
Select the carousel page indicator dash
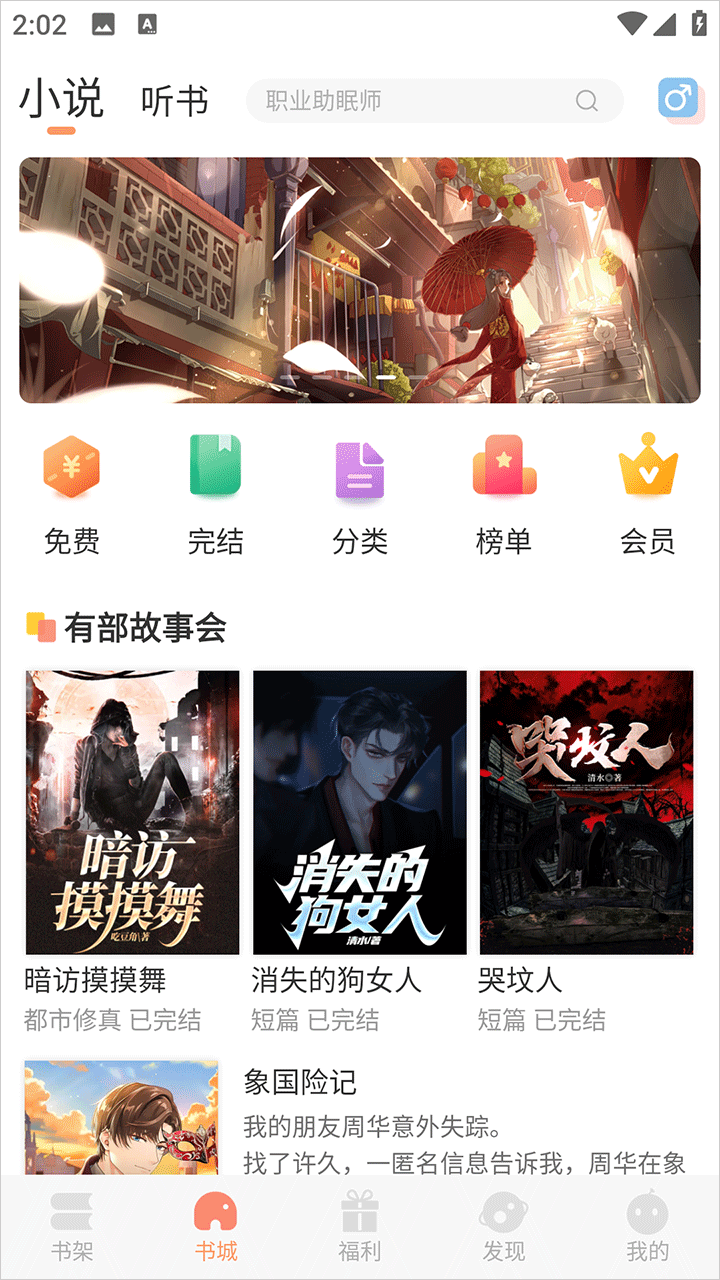click(x=385, y=378)
